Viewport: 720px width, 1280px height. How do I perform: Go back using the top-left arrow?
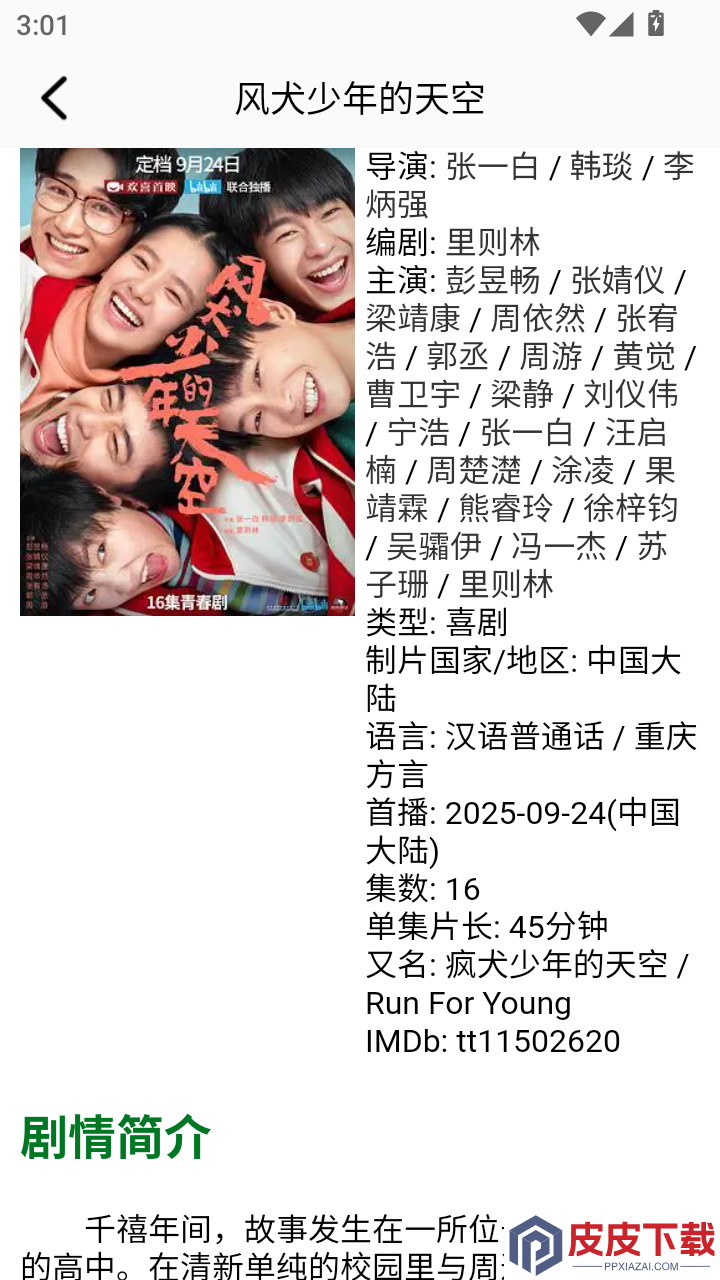coord(54,98)
